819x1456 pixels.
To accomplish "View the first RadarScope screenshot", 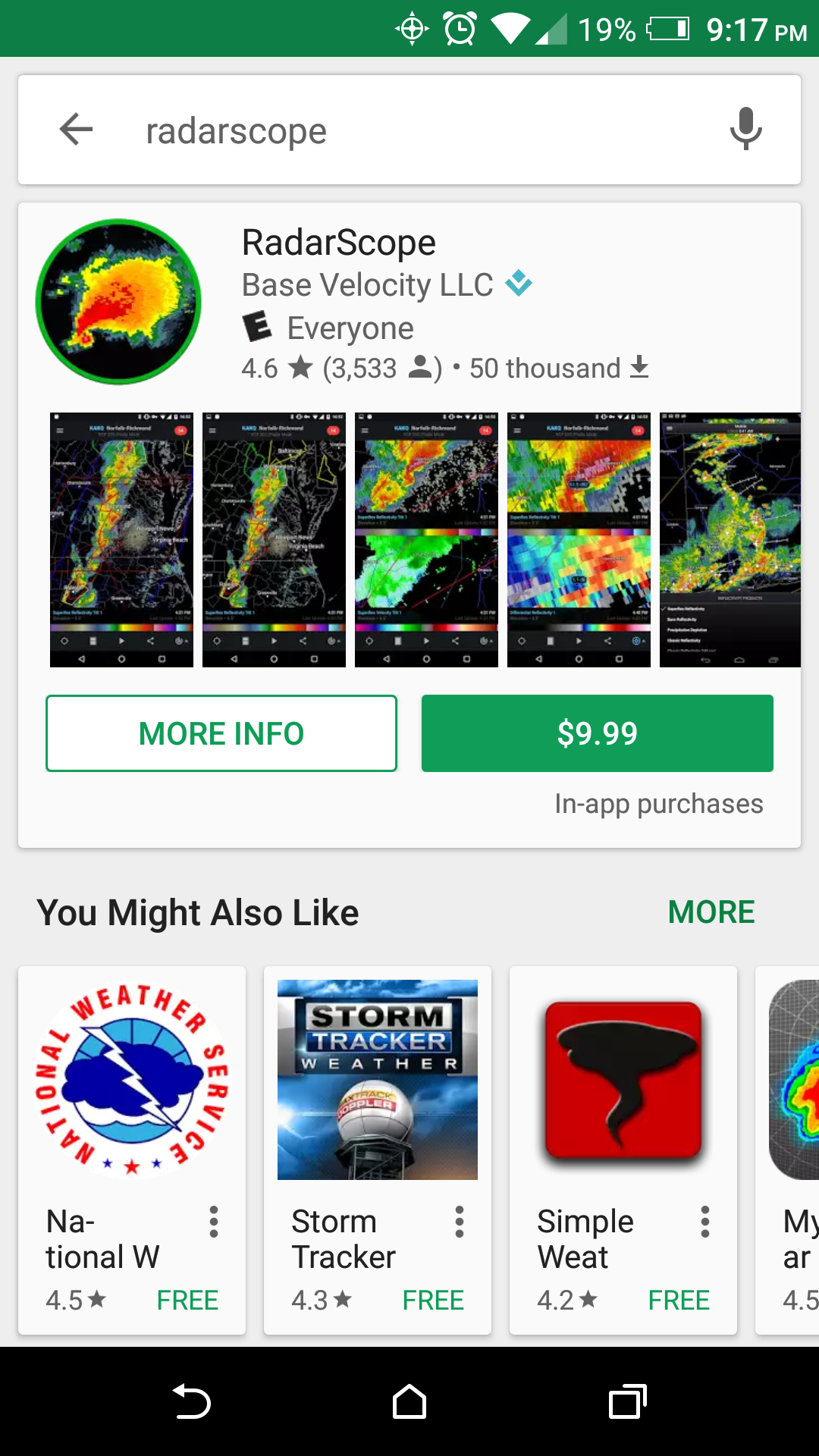I will 121,539.
